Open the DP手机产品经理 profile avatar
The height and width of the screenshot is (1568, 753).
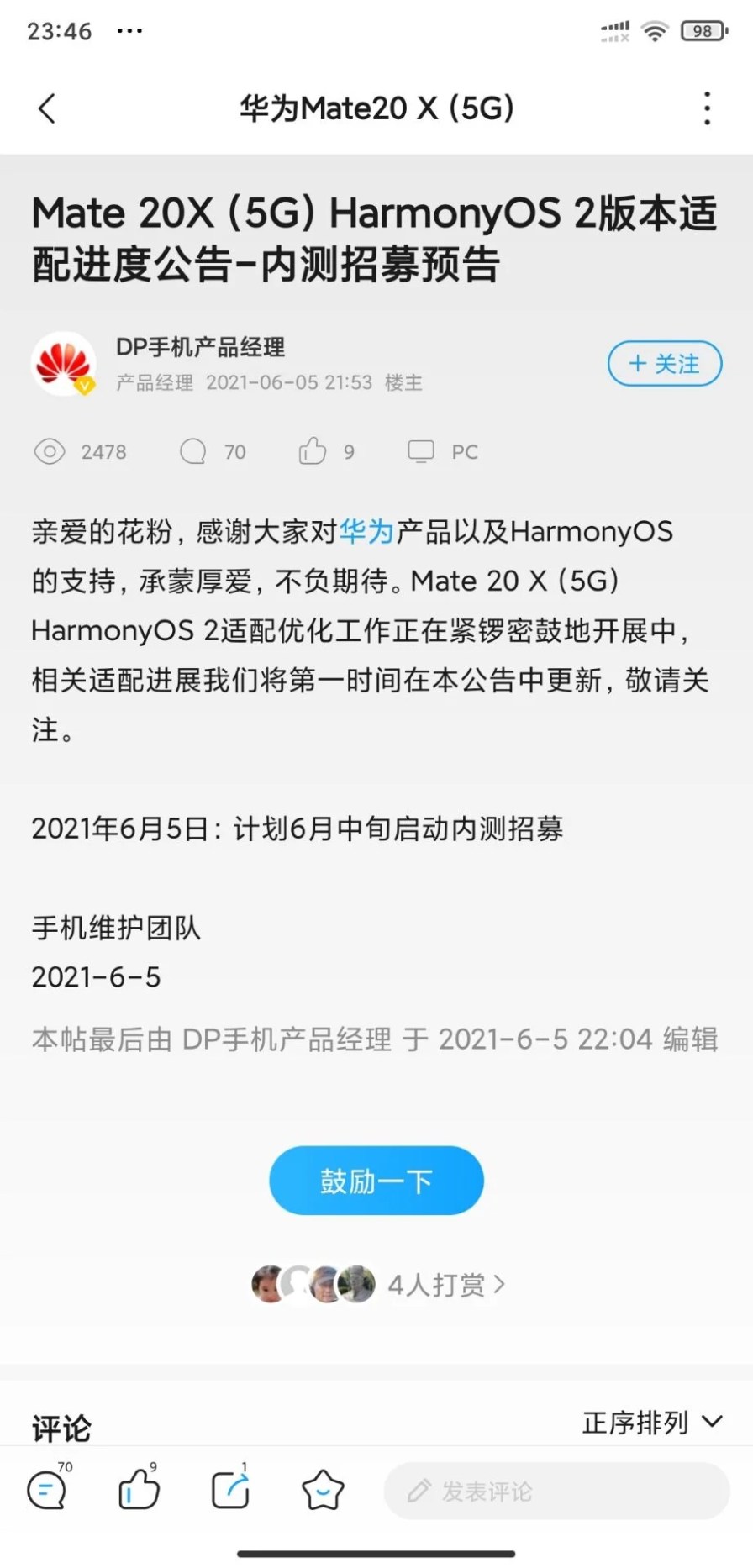[63, 364]
